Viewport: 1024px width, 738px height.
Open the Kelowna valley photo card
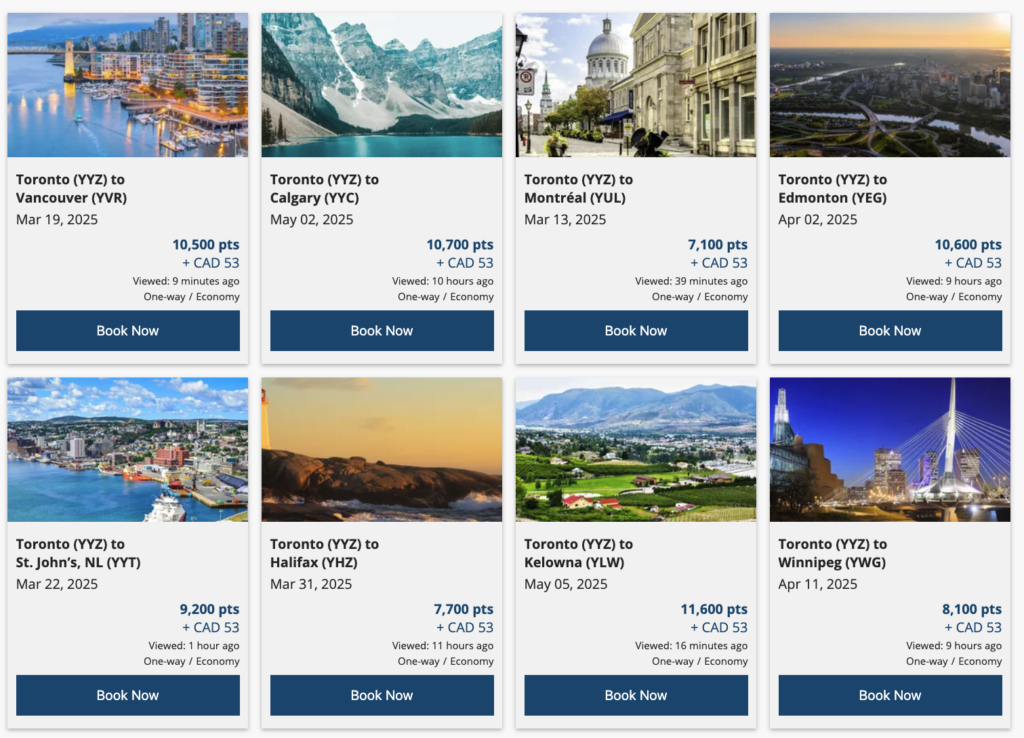click(636, 449)
